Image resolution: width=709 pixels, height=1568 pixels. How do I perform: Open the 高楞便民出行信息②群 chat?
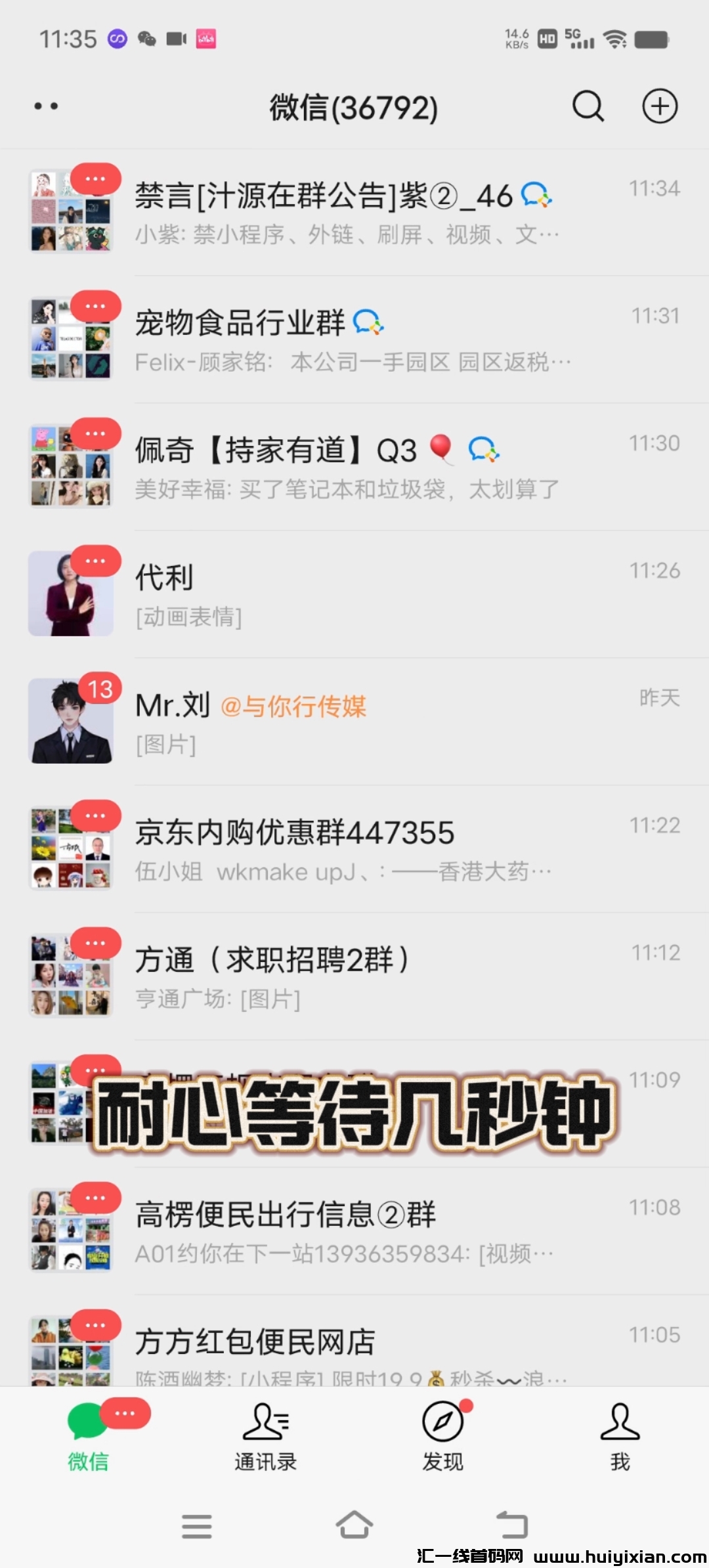point(354,1232)
